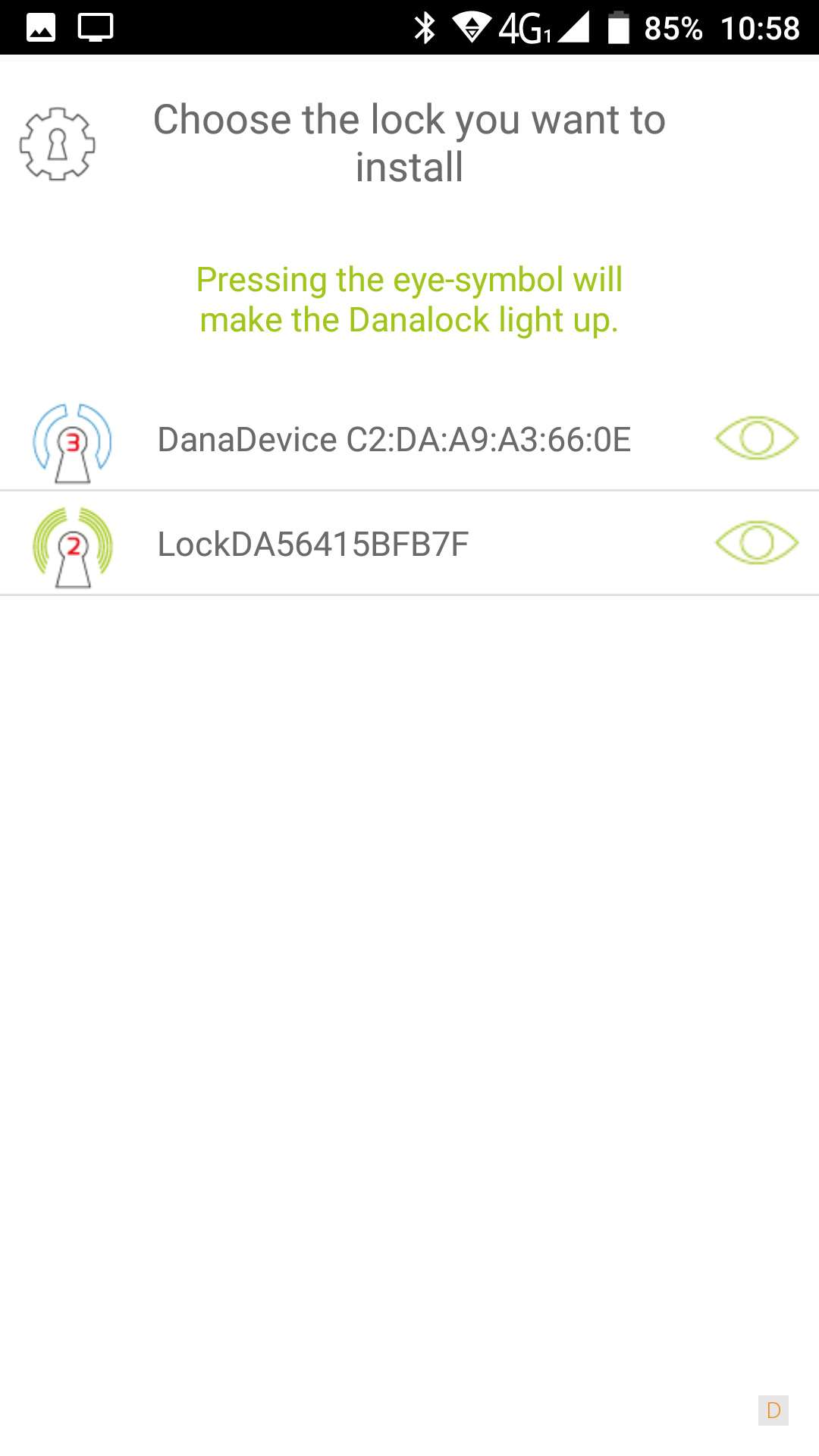
Task: Open the lock settings gear icon
Action: 58,144
